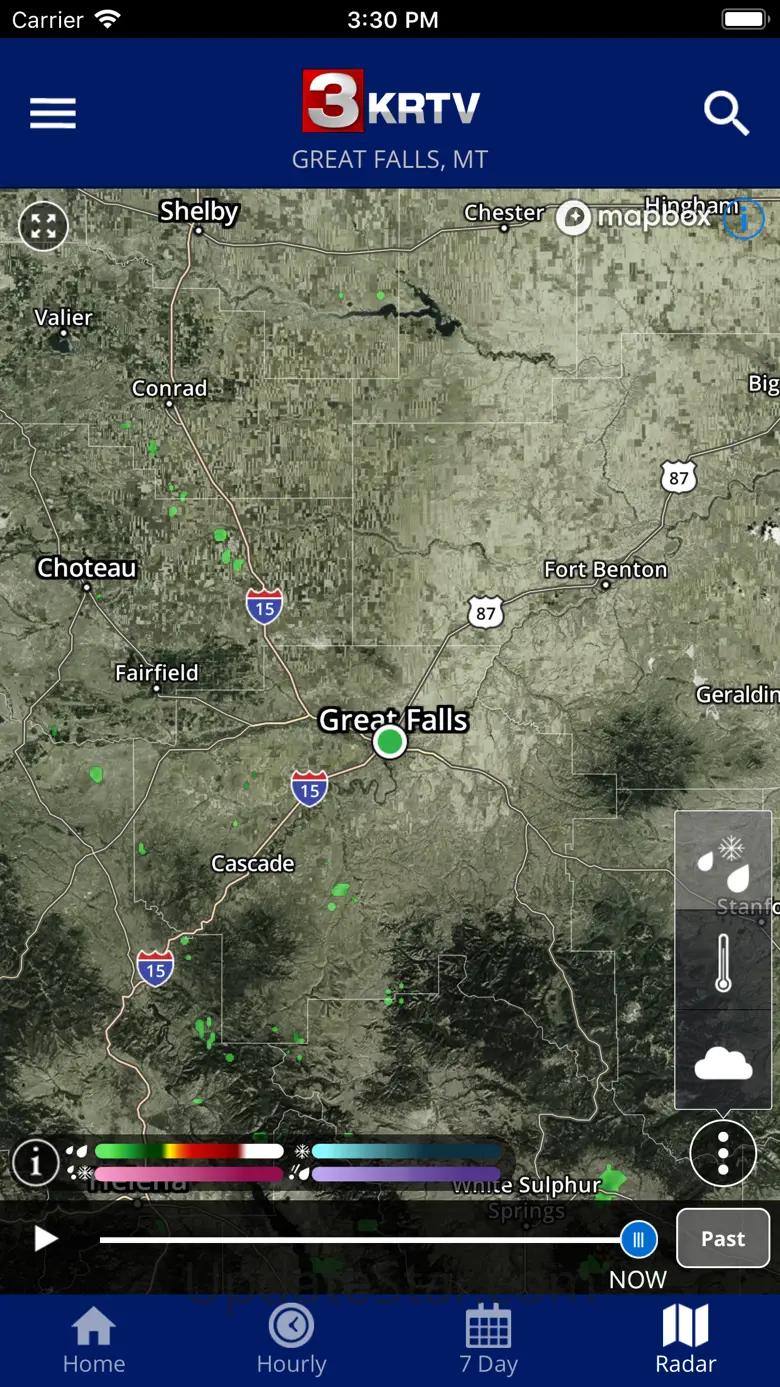Expand the radar map to fullscreen
The width and height of the screenshot is (780, 1387).
point(43,225)
